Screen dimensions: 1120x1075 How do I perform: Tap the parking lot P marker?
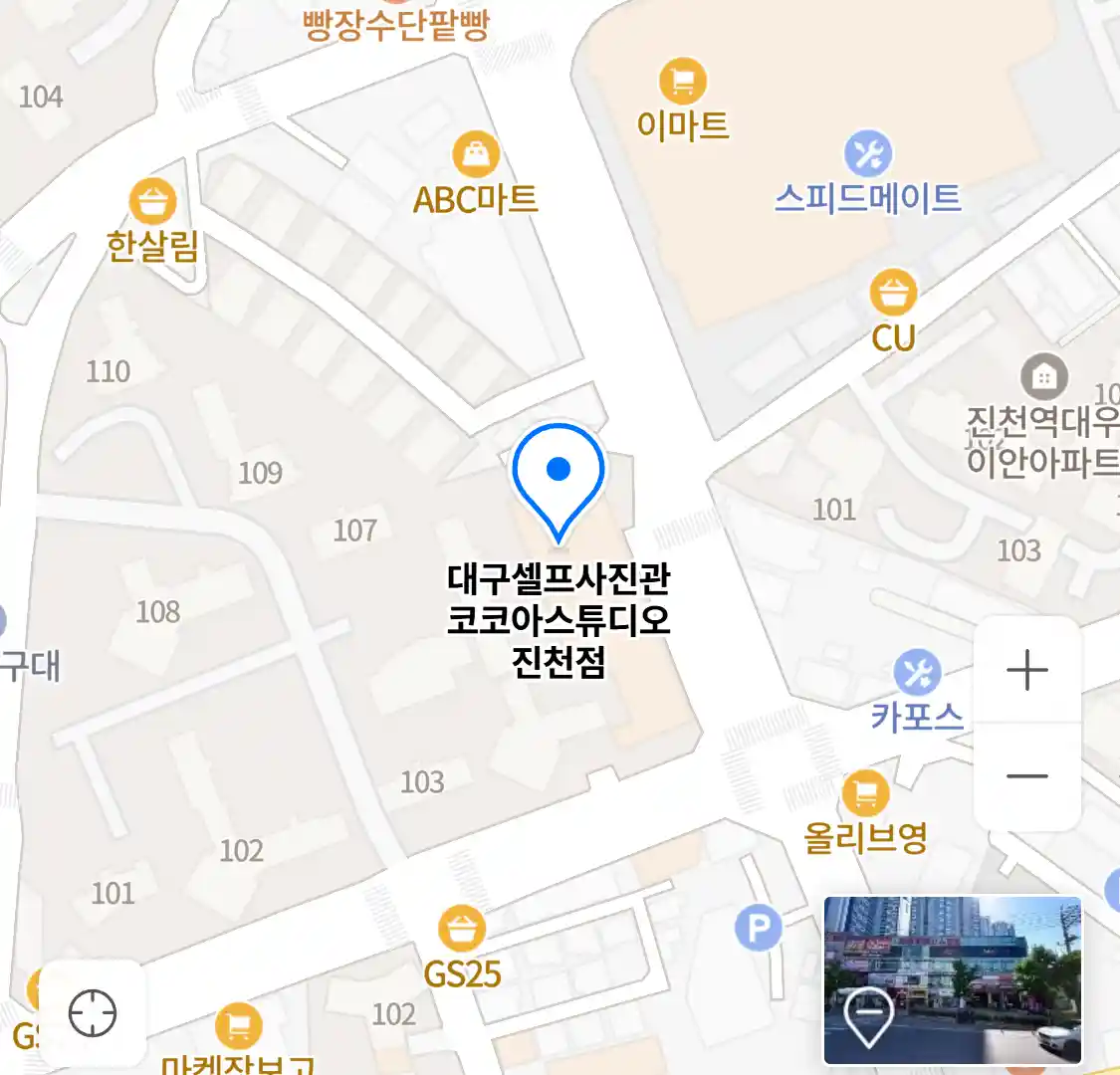click(x=759, y=930)
